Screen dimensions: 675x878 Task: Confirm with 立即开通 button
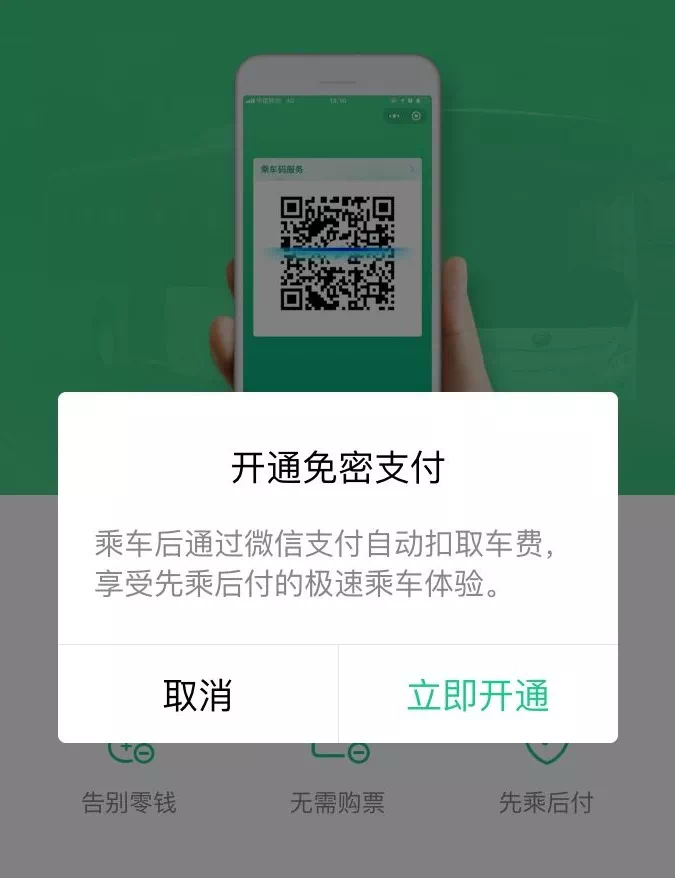[478, 694]
